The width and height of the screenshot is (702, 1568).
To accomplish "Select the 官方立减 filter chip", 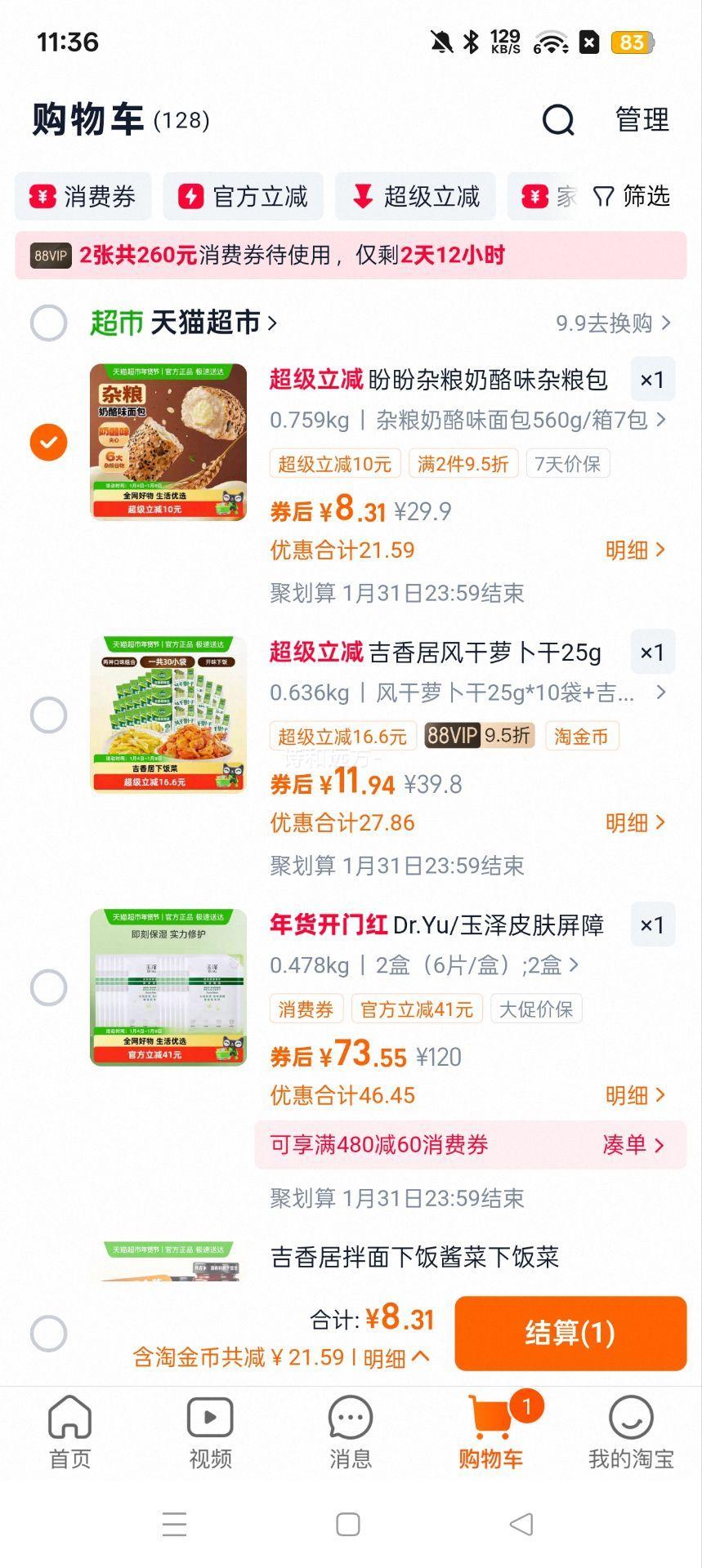I will 244,197.
